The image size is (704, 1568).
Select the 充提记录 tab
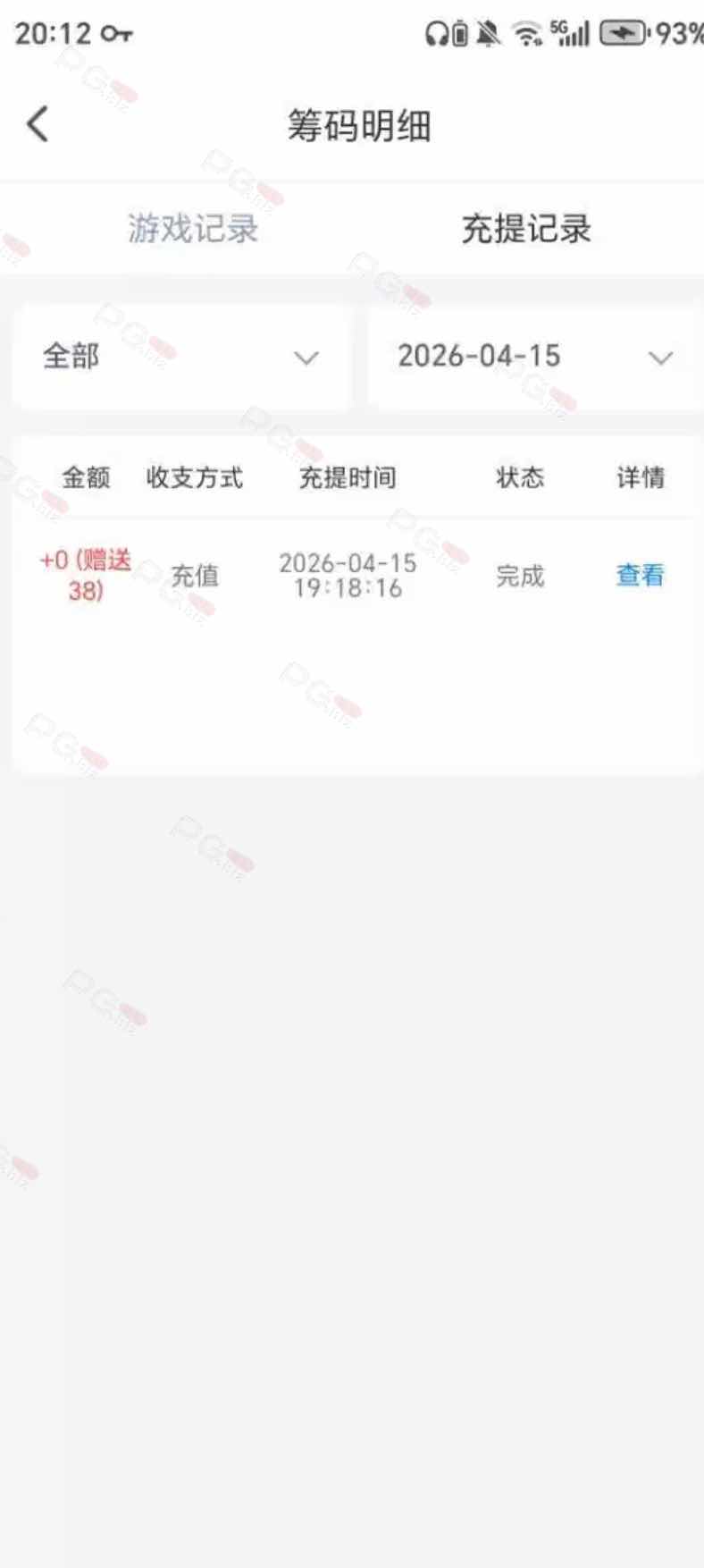tap(525, 229)
